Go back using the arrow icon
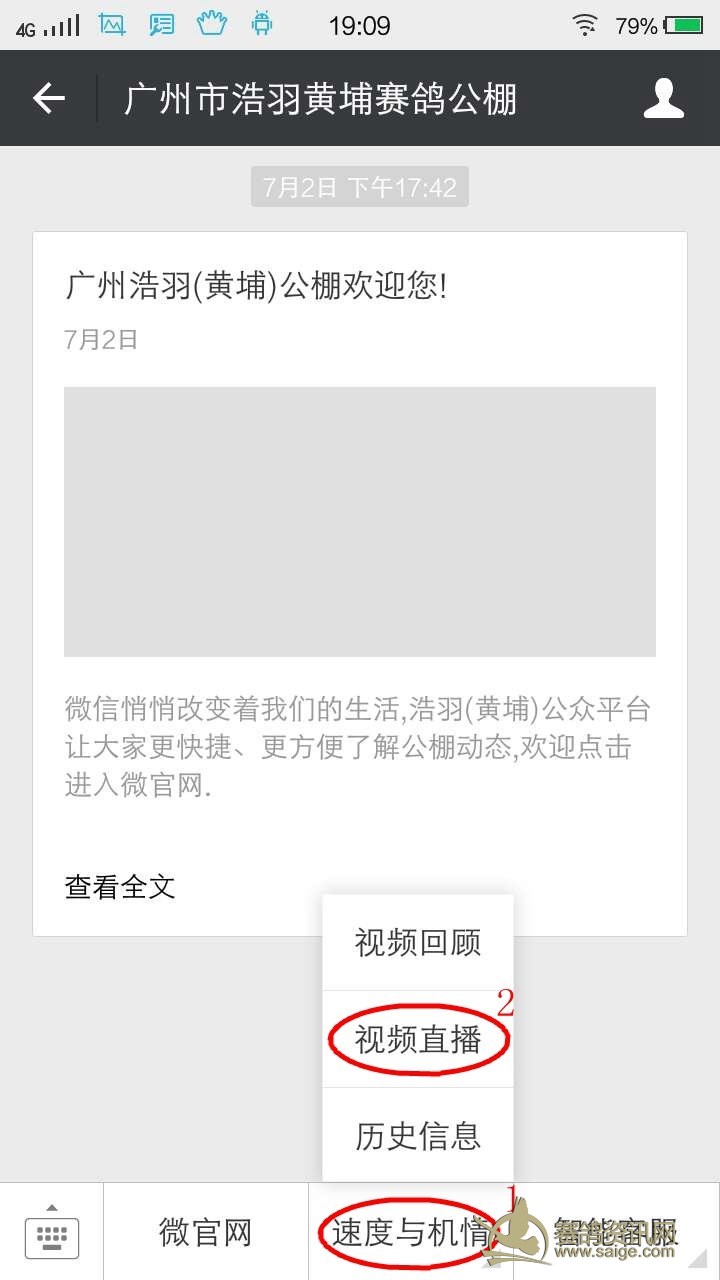The image size is (720, 1280). (48, 98)
